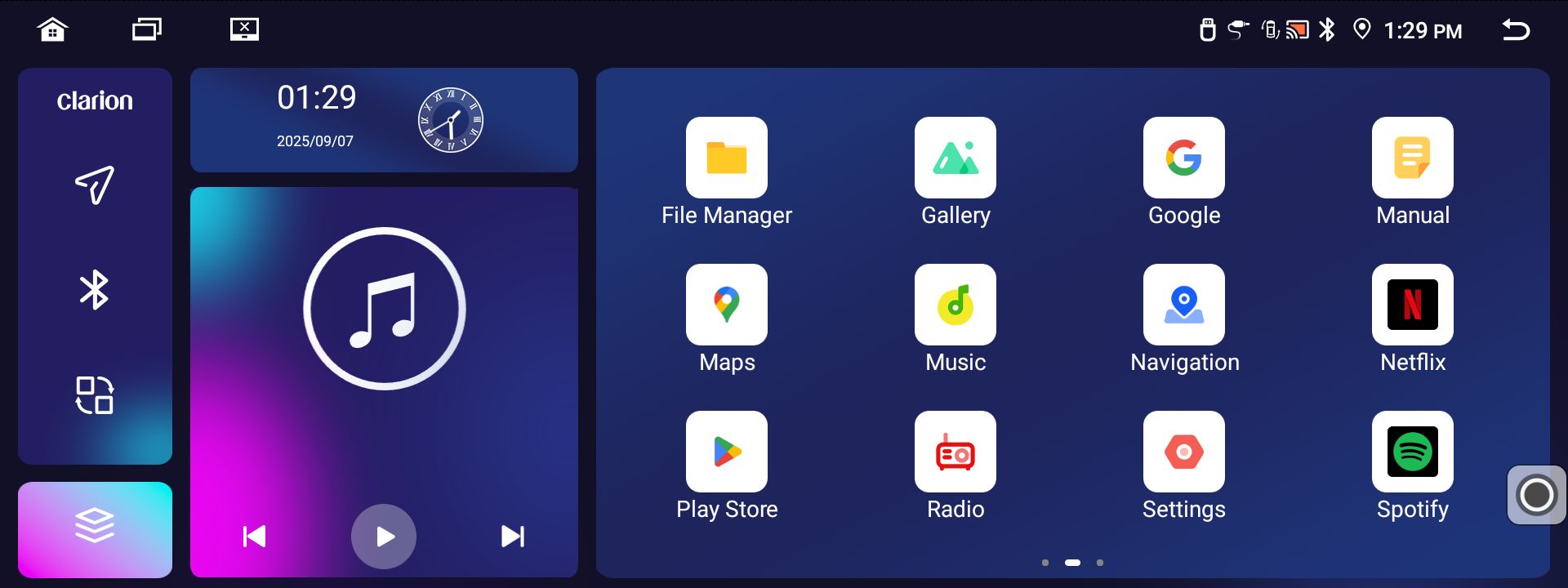Go to the previous track
Viewport: 1568px width, 588px height.
point(255,537)
